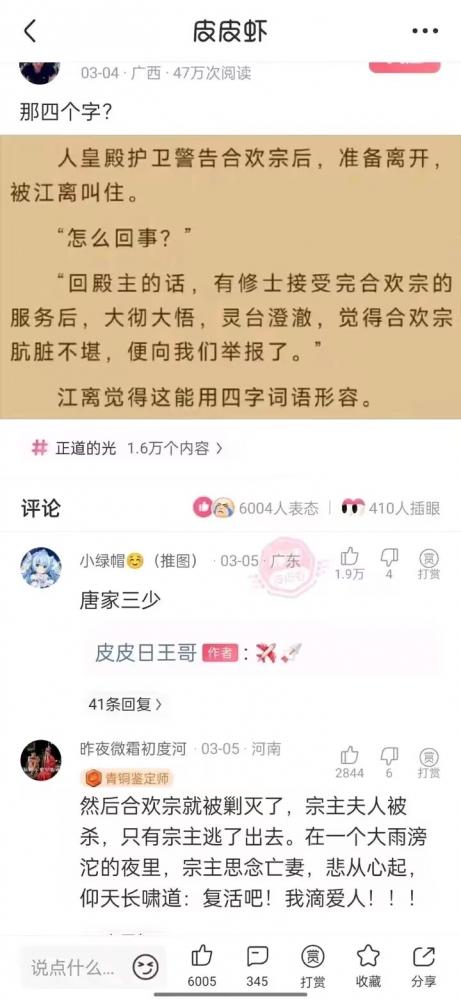Tap the 说点什么 comment box
The image size is (461, 999).
[73, 968]
